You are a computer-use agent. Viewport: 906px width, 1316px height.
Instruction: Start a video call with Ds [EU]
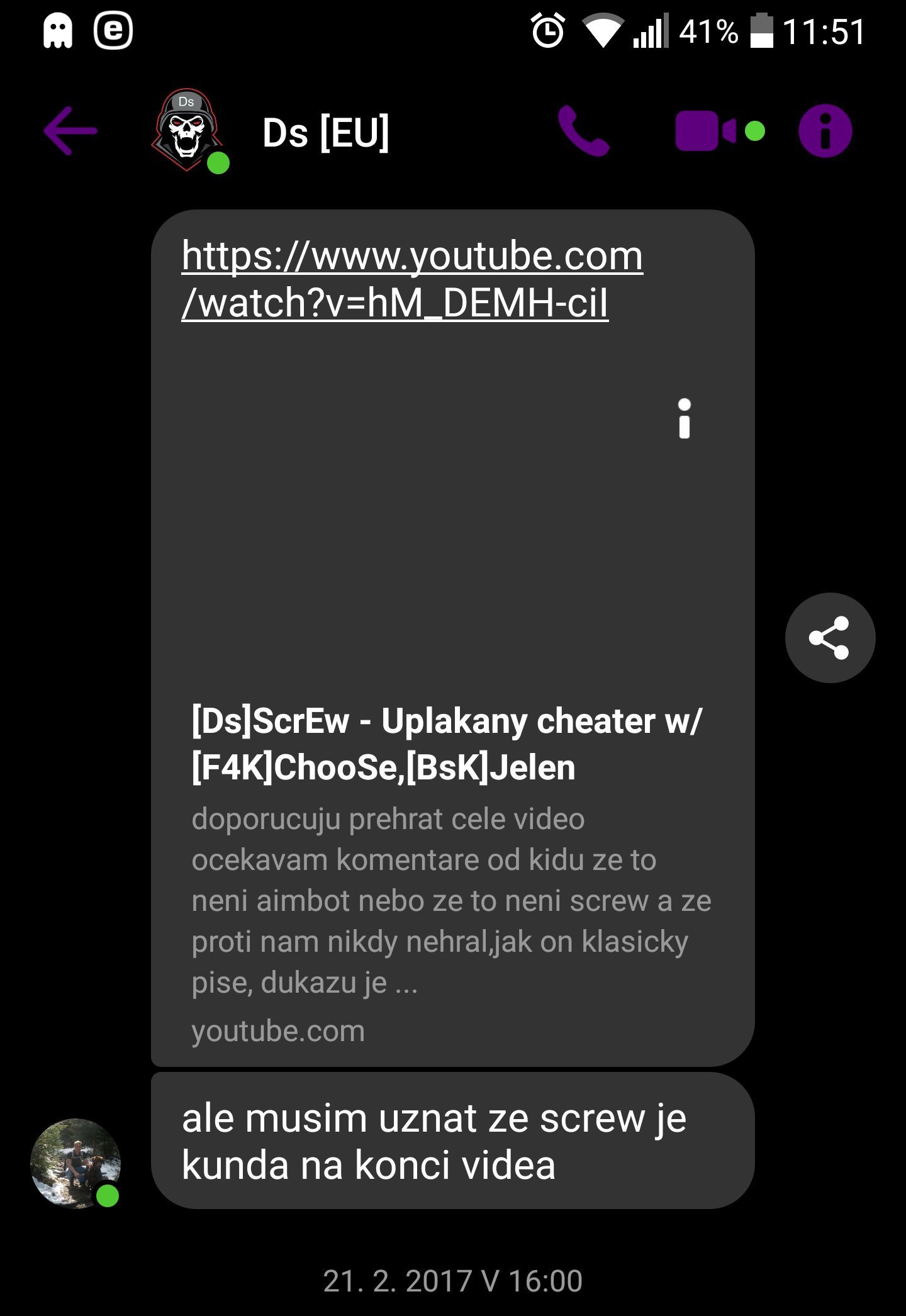pyautogui.click(x=705, y=131)
